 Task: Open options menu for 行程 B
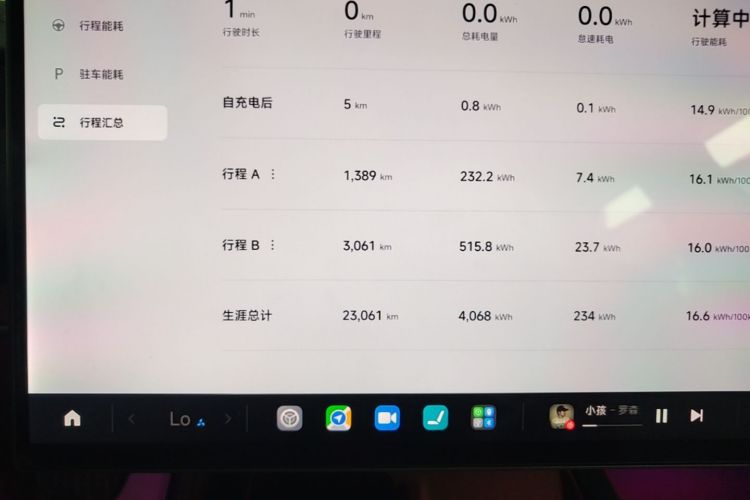[x=272, y=244]
